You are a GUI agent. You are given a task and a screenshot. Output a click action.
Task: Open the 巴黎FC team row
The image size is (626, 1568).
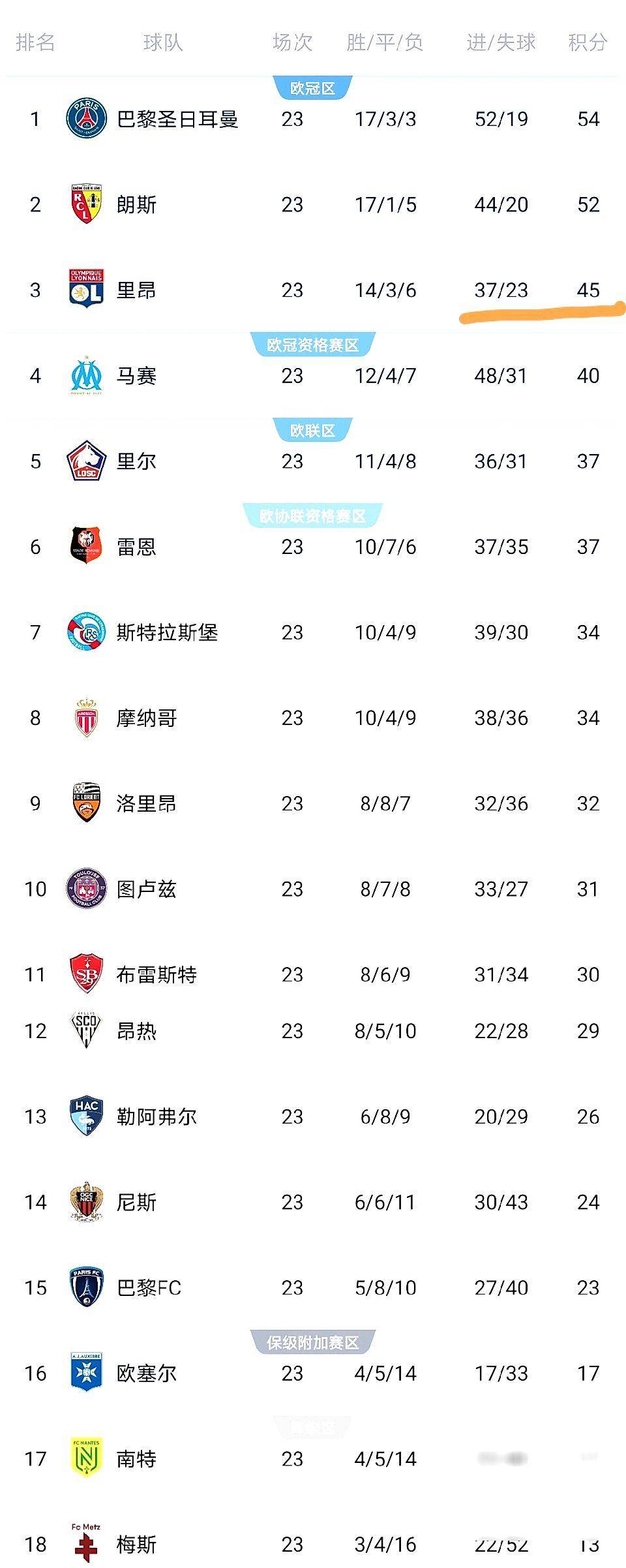click(x=149, y=1287)
